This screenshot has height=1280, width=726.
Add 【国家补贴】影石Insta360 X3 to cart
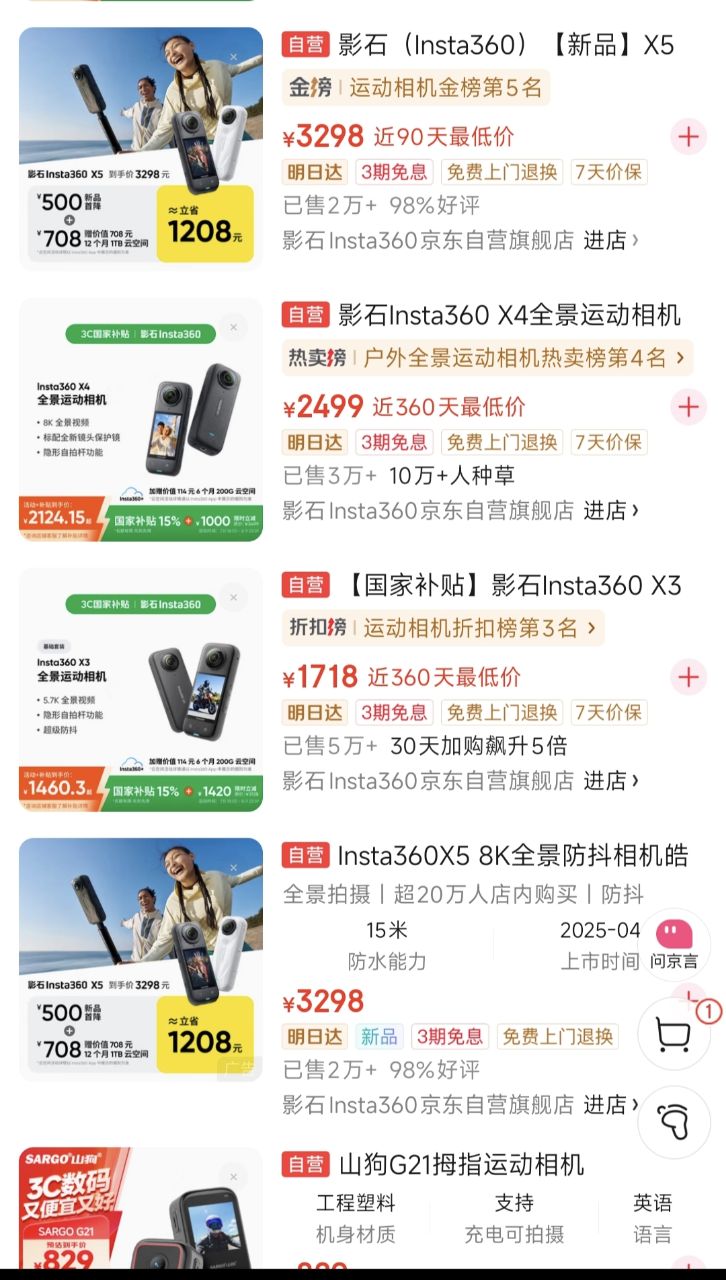(688, 677)
